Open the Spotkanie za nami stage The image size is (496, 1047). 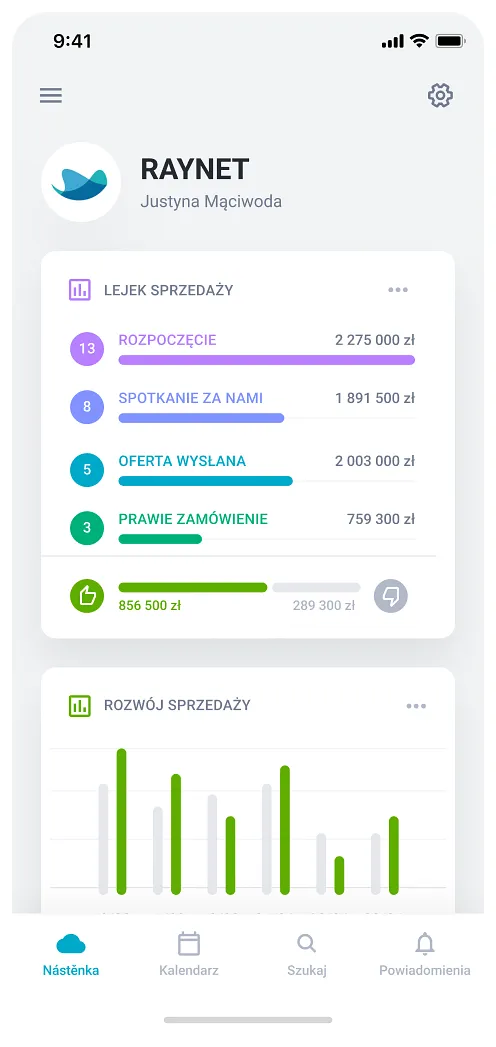242,407
